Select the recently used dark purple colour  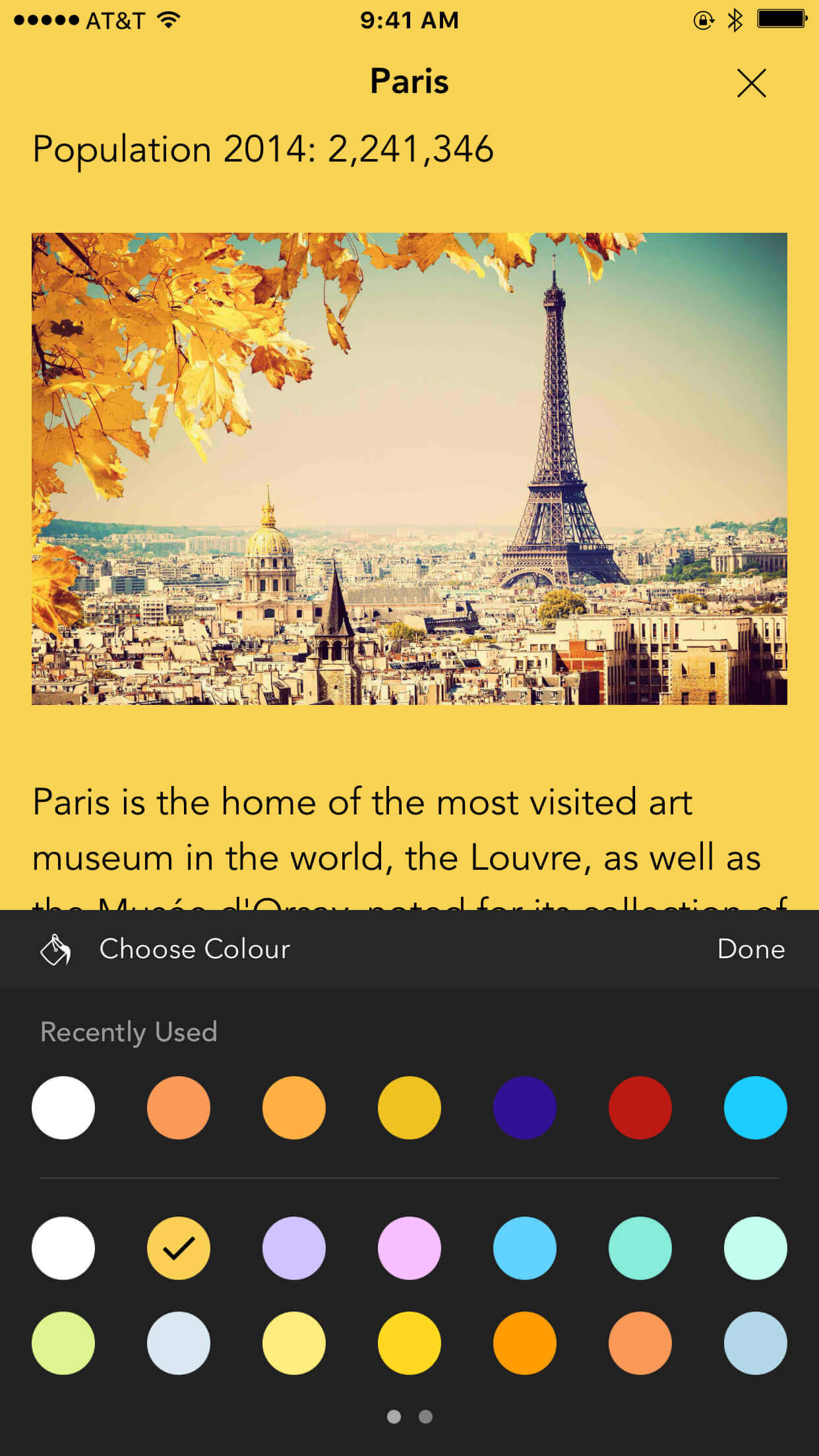click(524, 1108)
